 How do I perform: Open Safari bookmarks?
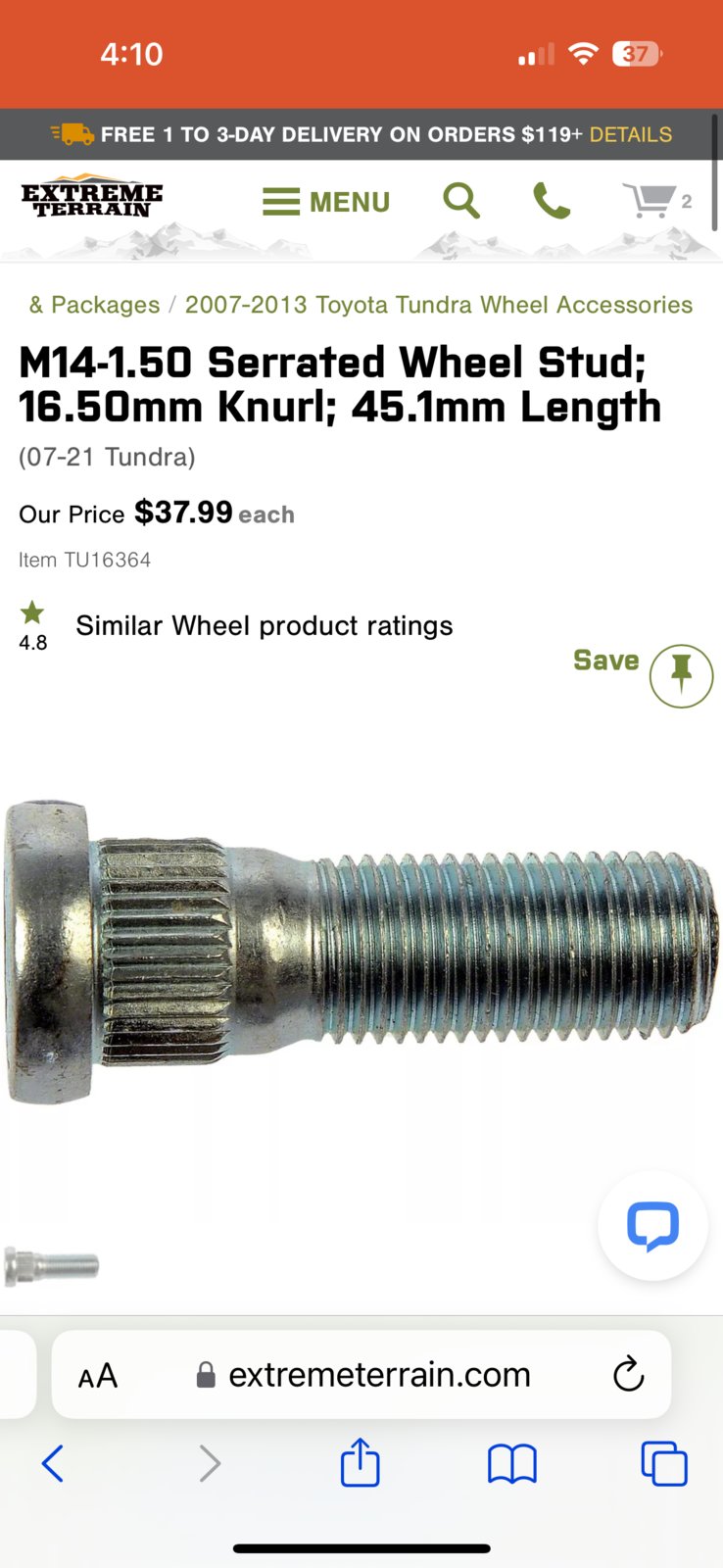511,1464
